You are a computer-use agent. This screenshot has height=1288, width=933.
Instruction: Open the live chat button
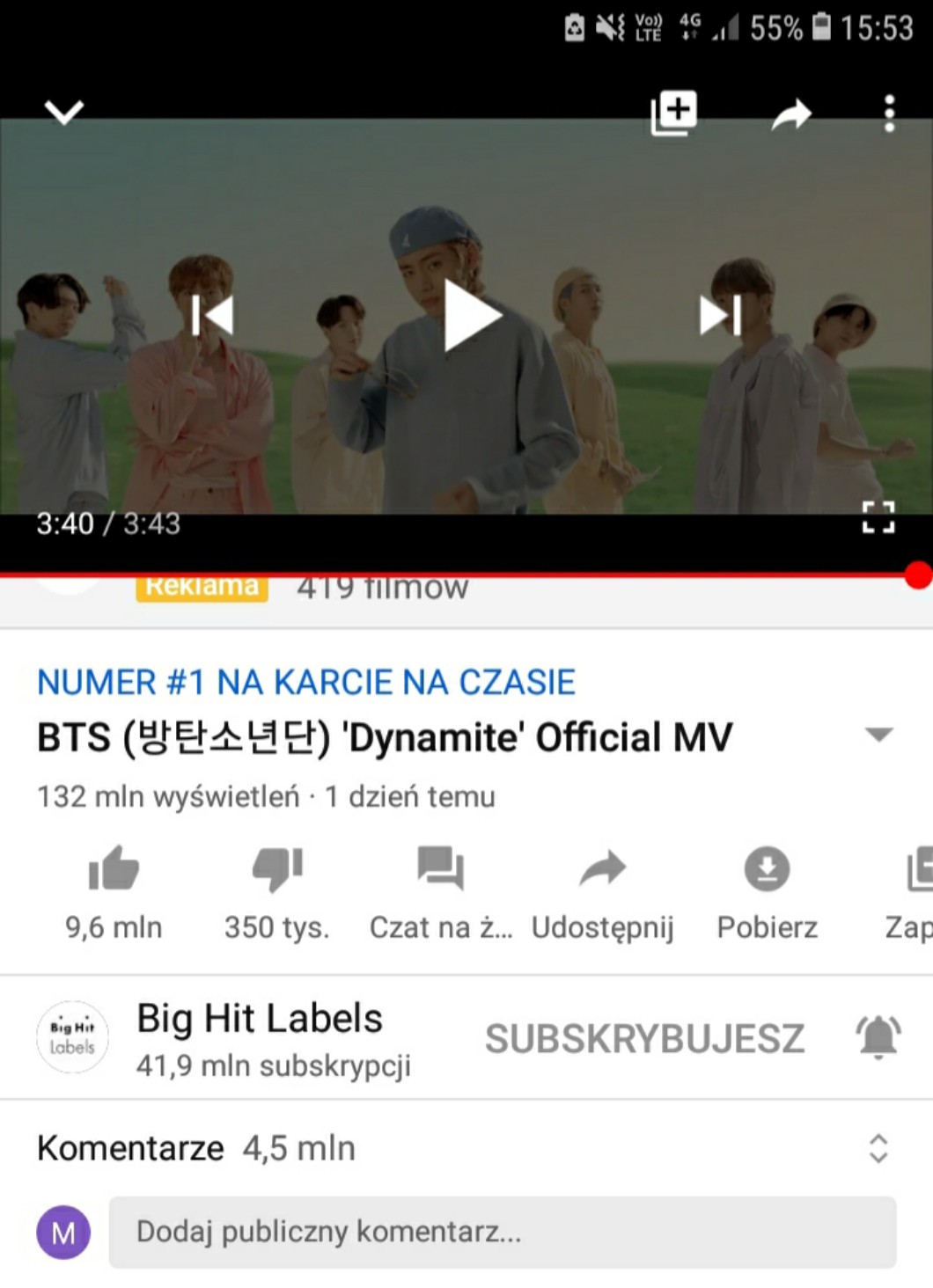440,890
